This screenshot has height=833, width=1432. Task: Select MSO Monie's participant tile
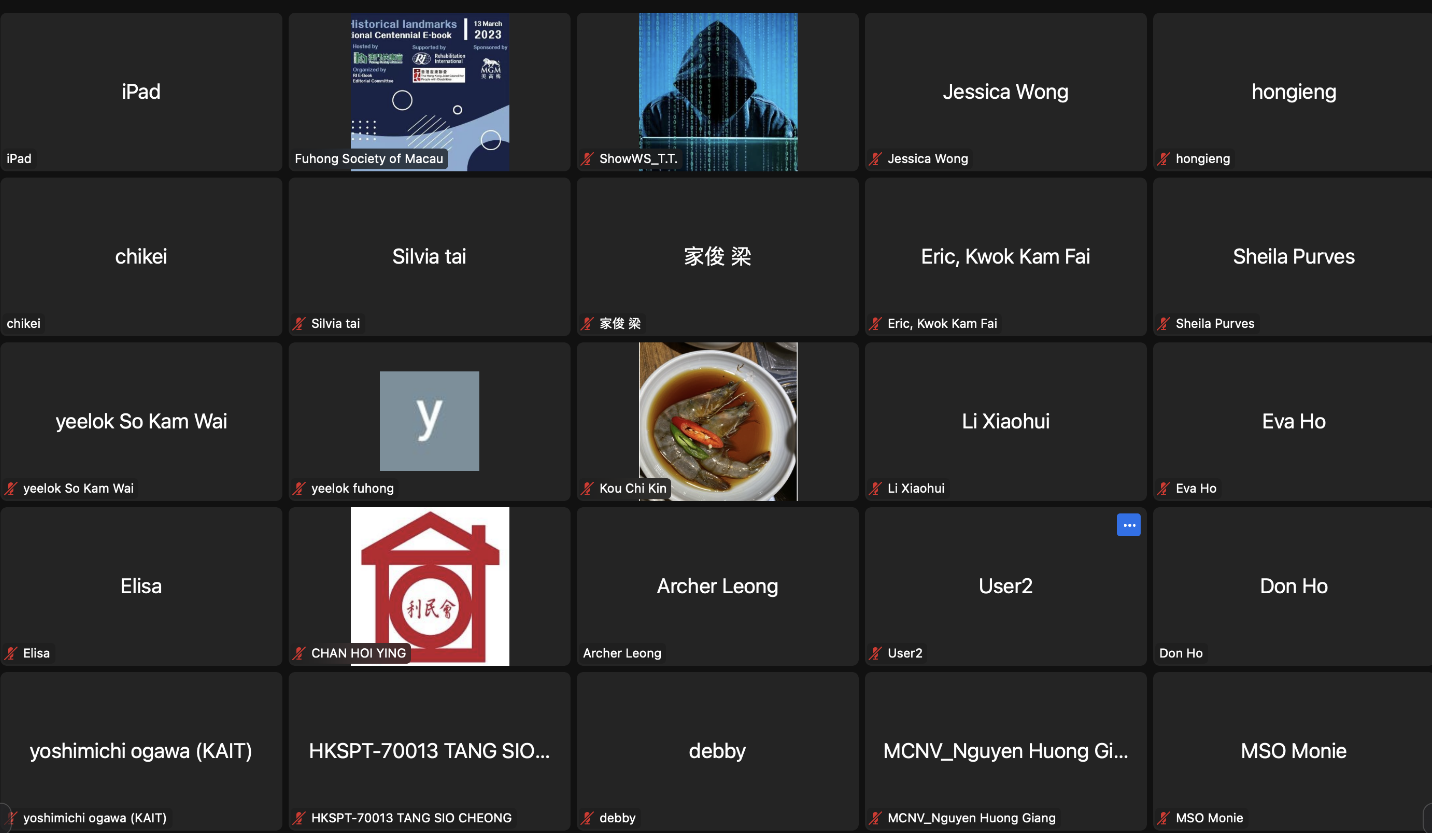1293,751
